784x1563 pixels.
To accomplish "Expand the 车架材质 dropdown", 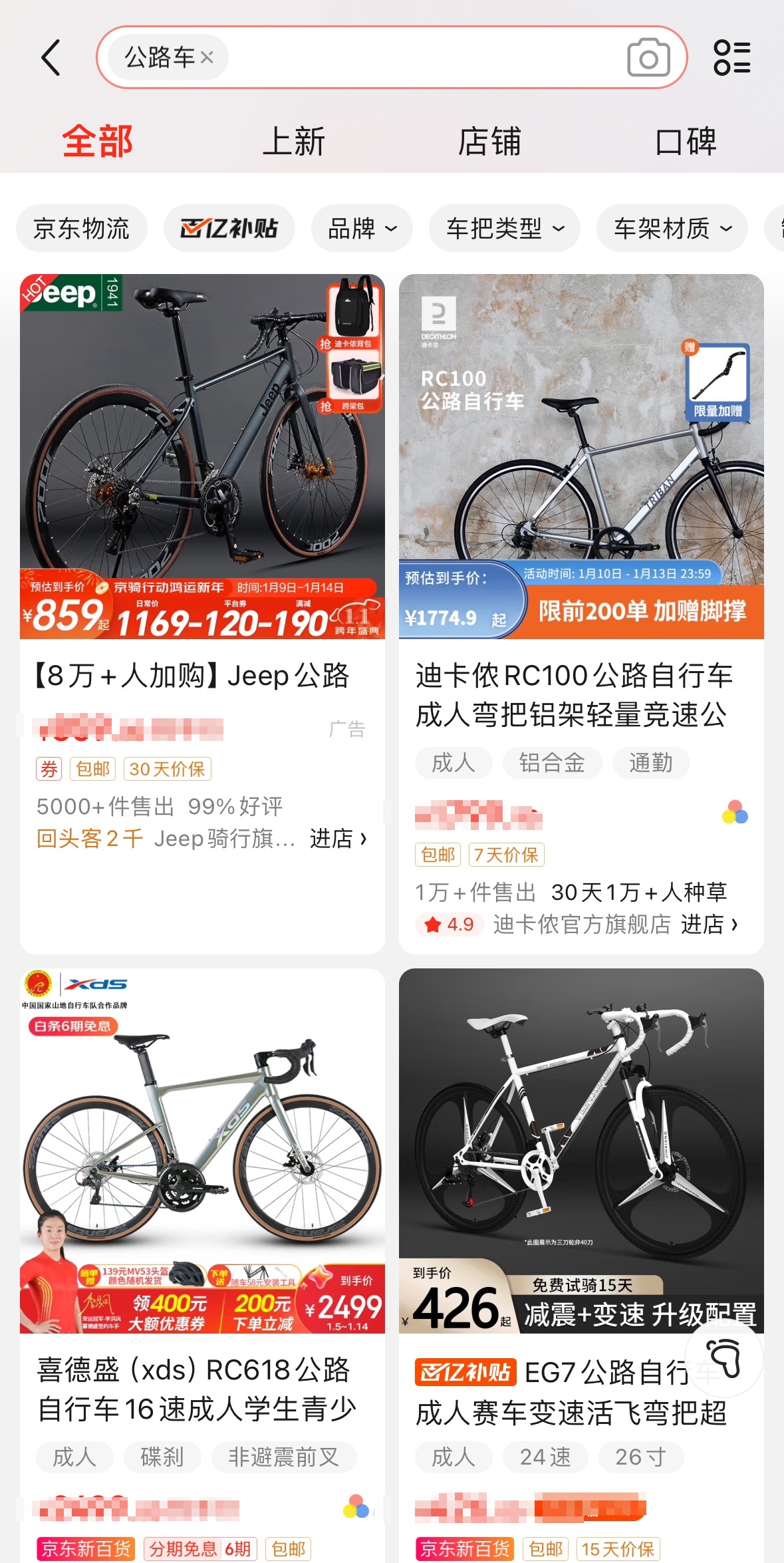I will click(x=672, y=228).
